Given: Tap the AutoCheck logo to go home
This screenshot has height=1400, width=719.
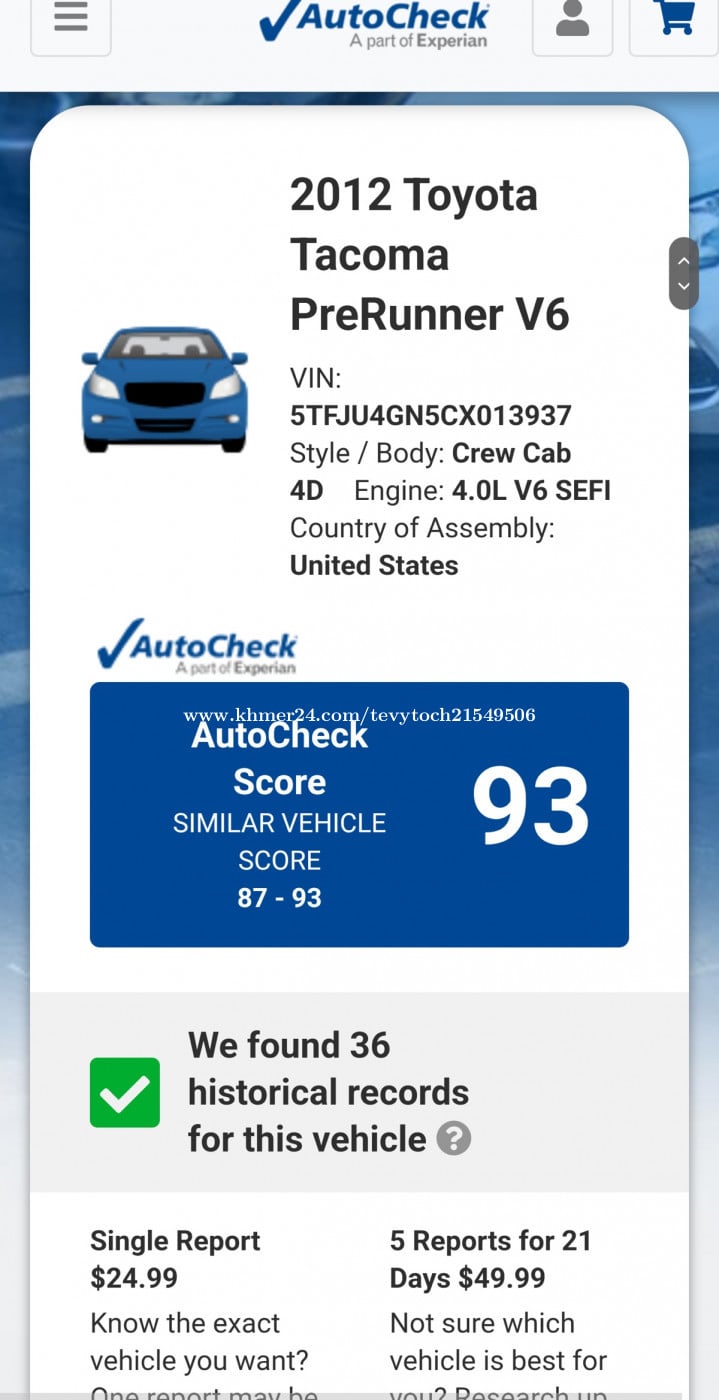Looking at the screenshot, I should tap(373, 24).
